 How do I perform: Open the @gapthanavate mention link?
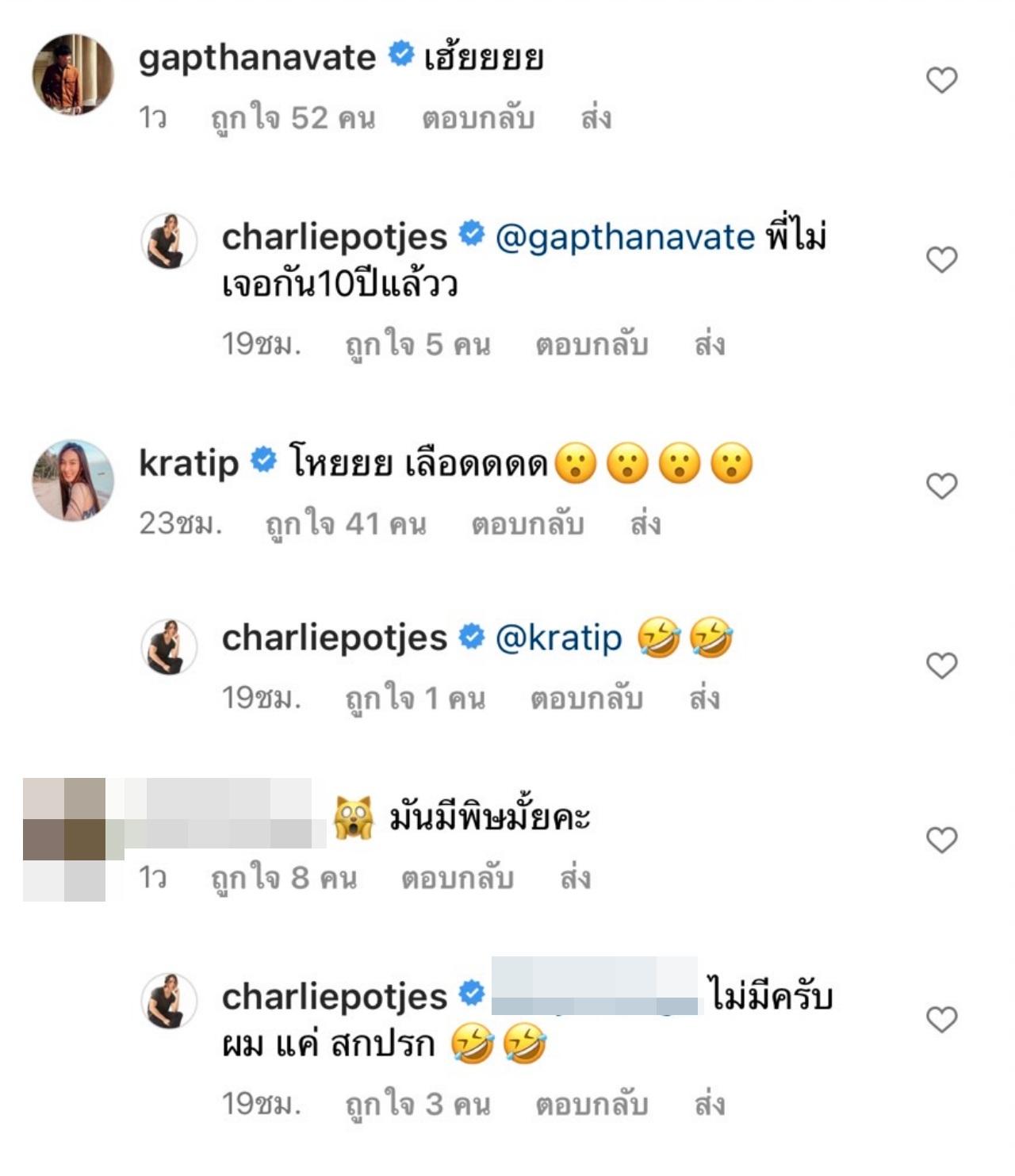(x=624, y=237)
